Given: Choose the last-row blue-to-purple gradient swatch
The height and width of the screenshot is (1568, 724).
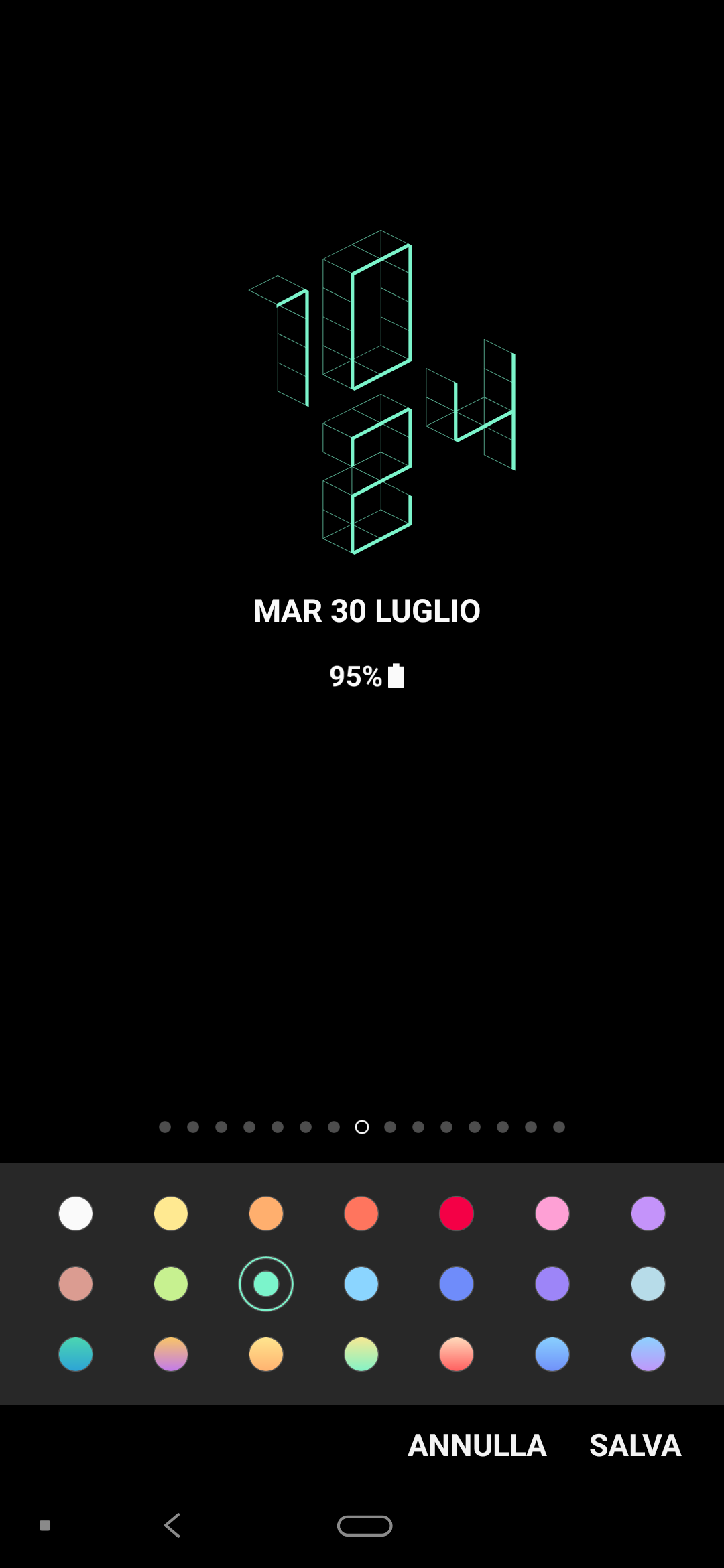Looking at the screenshot, I should (648, 1354).
